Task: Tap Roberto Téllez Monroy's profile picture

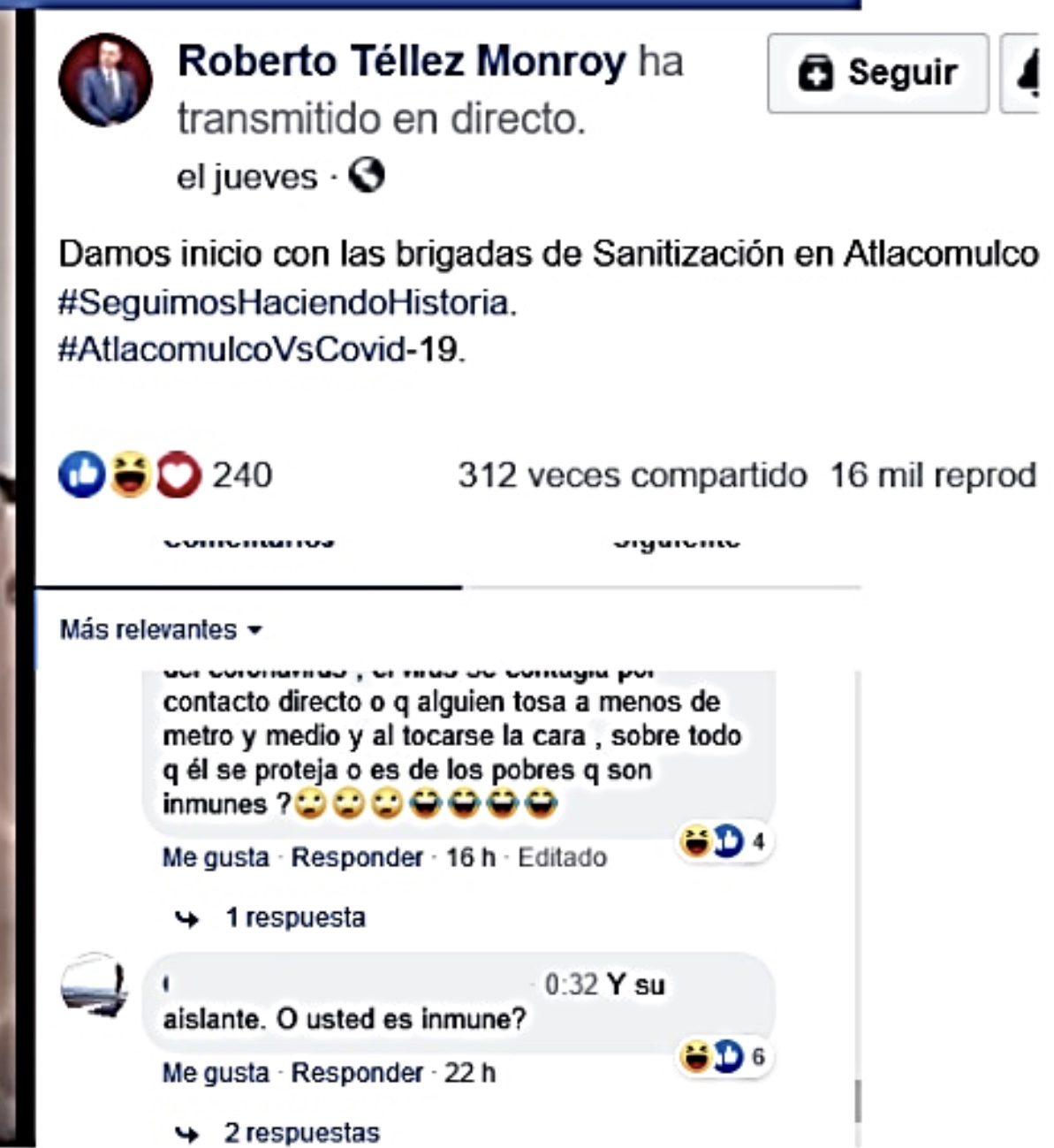Action: pyautogui.click(x=105, y=80)
